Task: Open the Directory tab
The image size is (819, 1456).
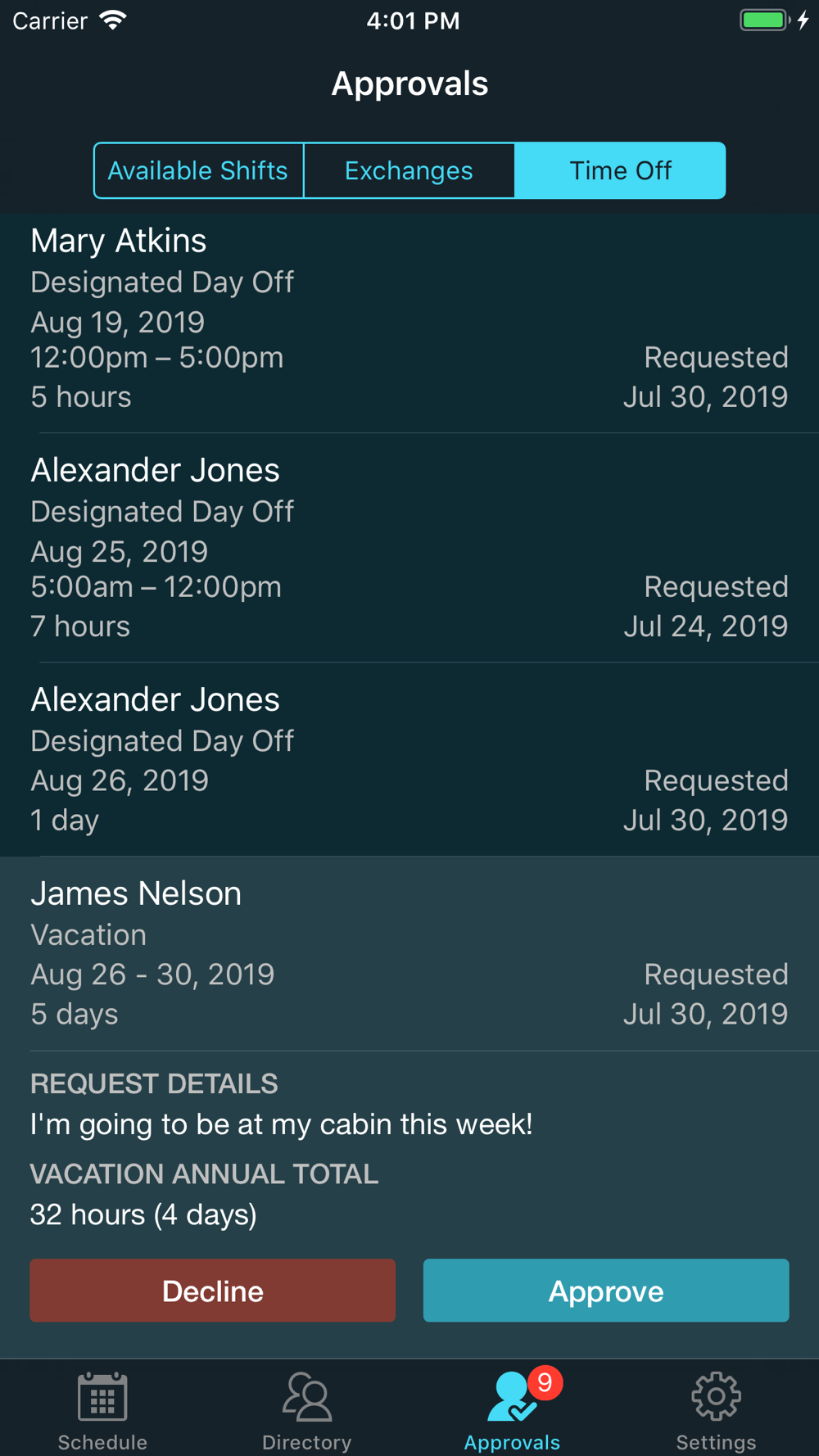Action: pyautogui.click(x=307, y=1411)
